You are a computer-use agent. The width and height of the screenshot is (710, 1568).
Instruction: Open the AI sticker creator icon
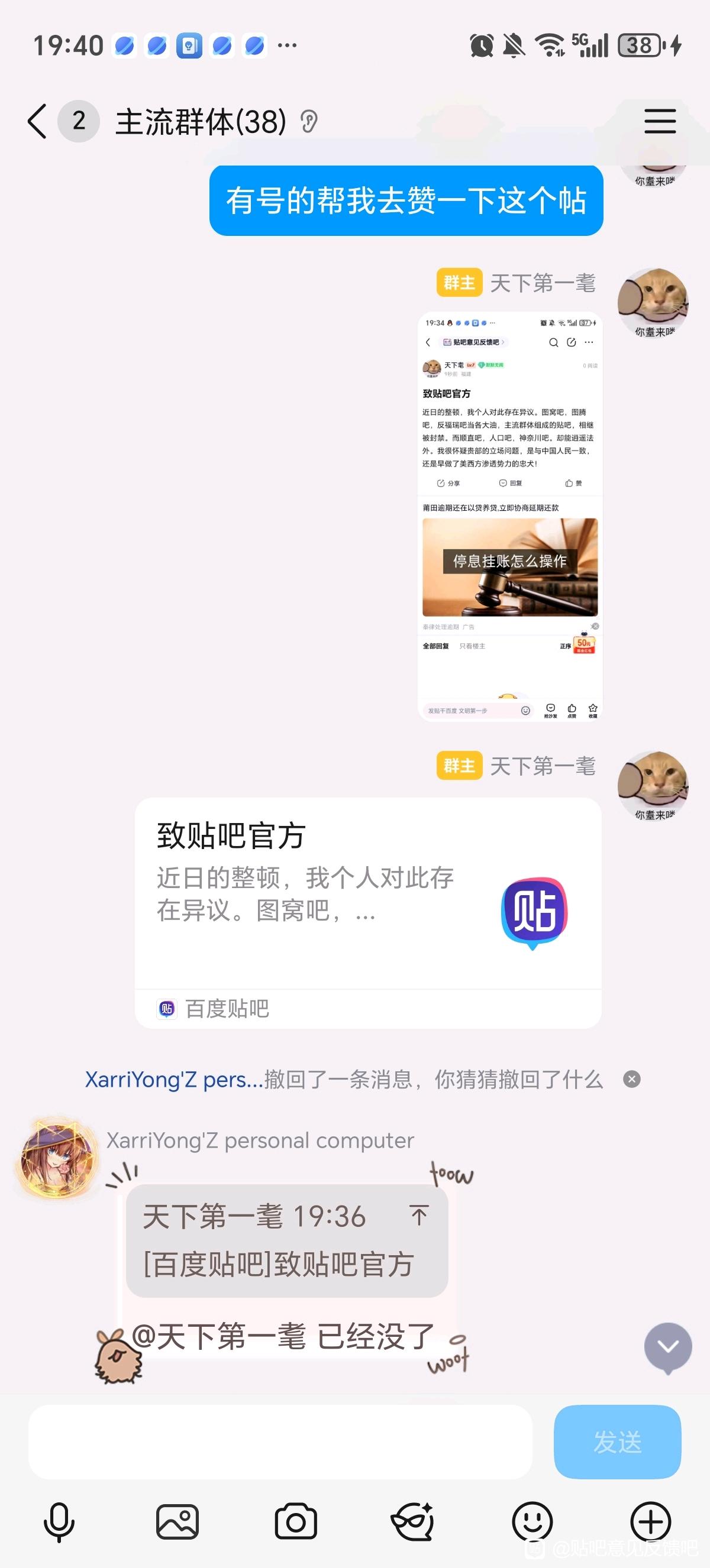pyautogui.click(x=414, y=1522)
